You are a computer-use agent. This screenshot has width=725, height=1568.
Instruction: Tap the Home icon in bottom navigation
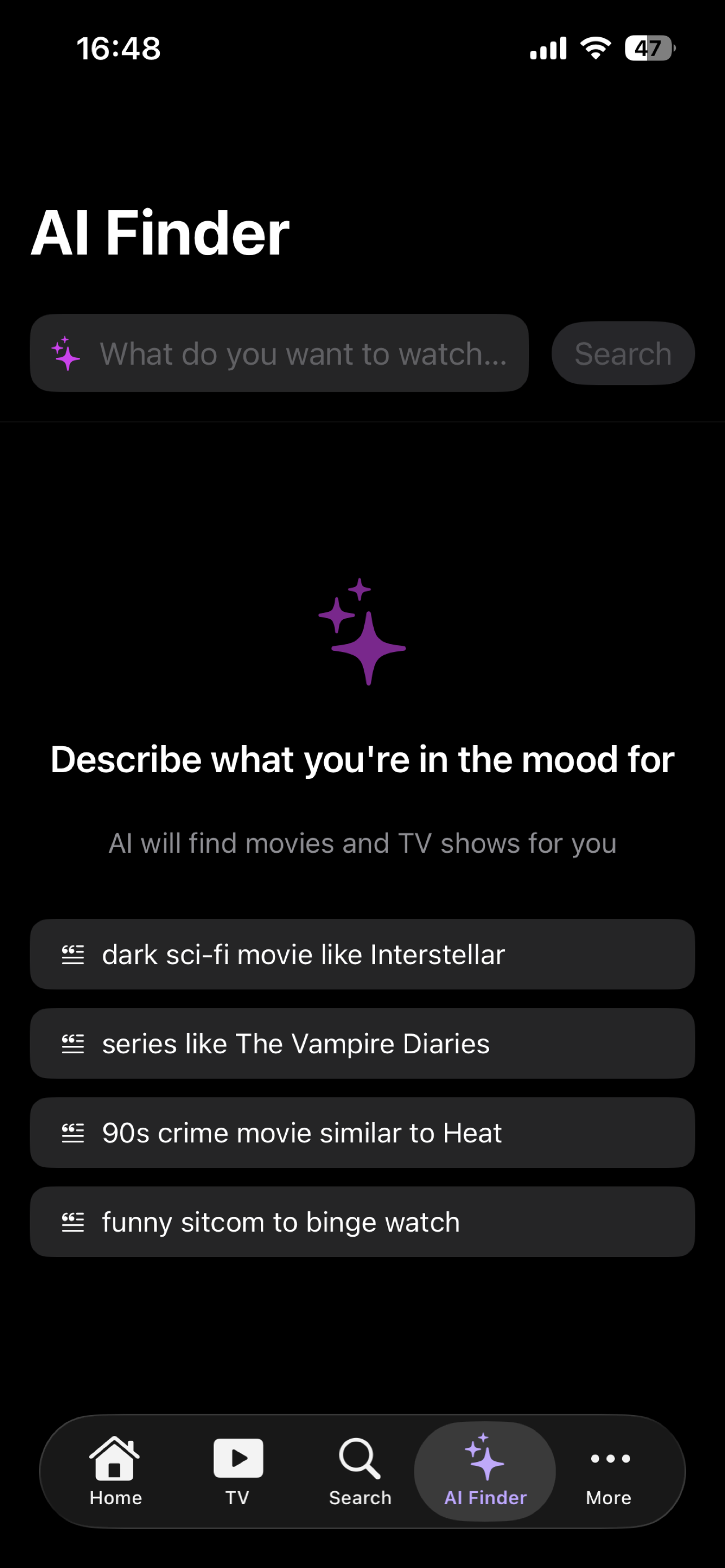coord(115,1458)
